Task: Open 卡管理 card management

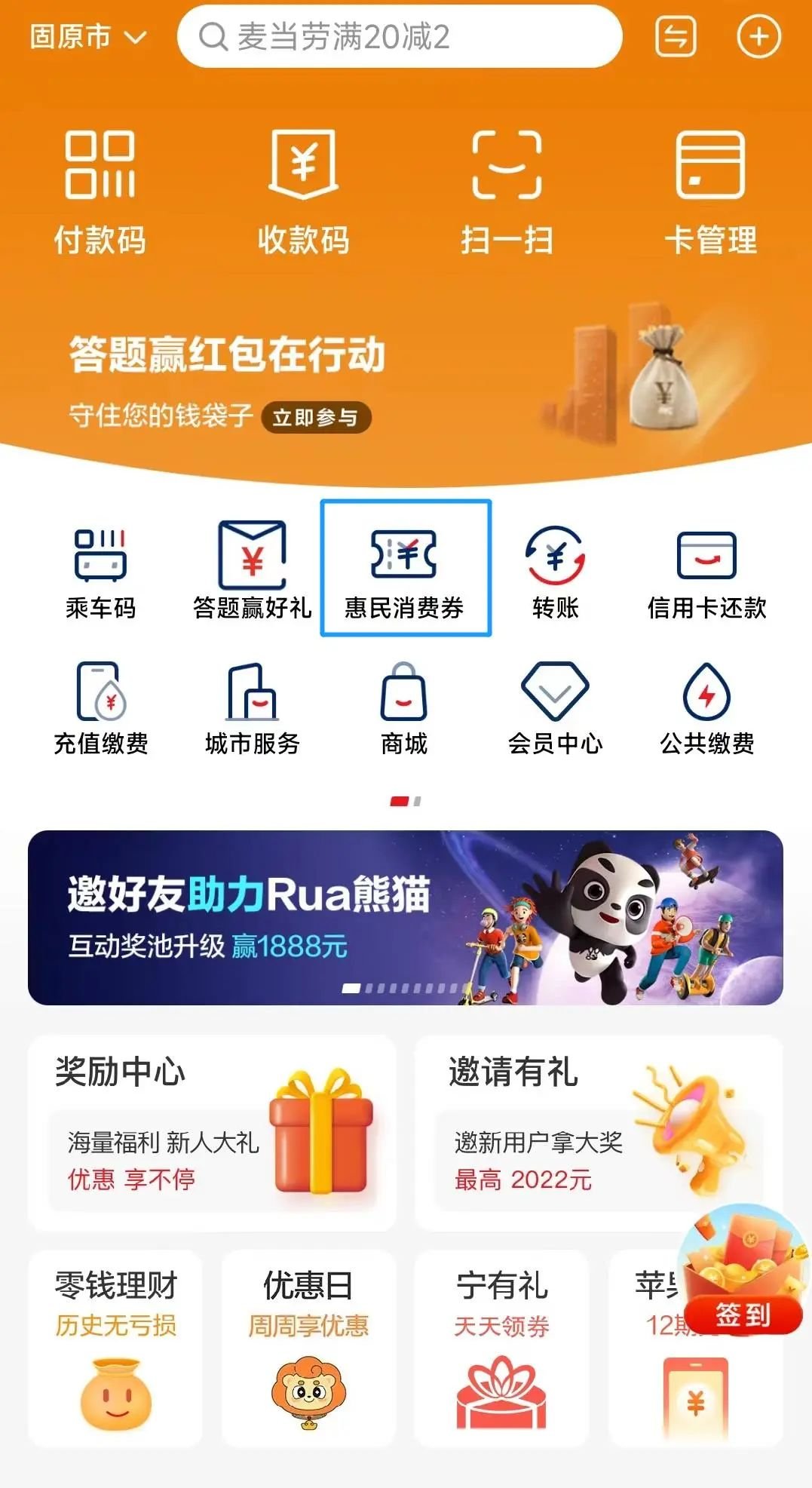Action: (710, 192)
